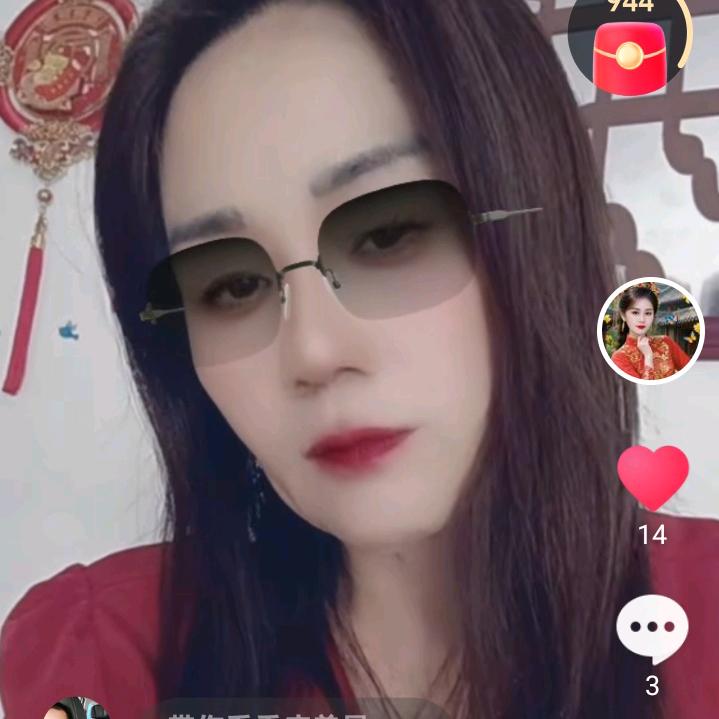Like this video with the heart
Image resolution: width=719 pixels, height=719 pixels.
point(652,478)
